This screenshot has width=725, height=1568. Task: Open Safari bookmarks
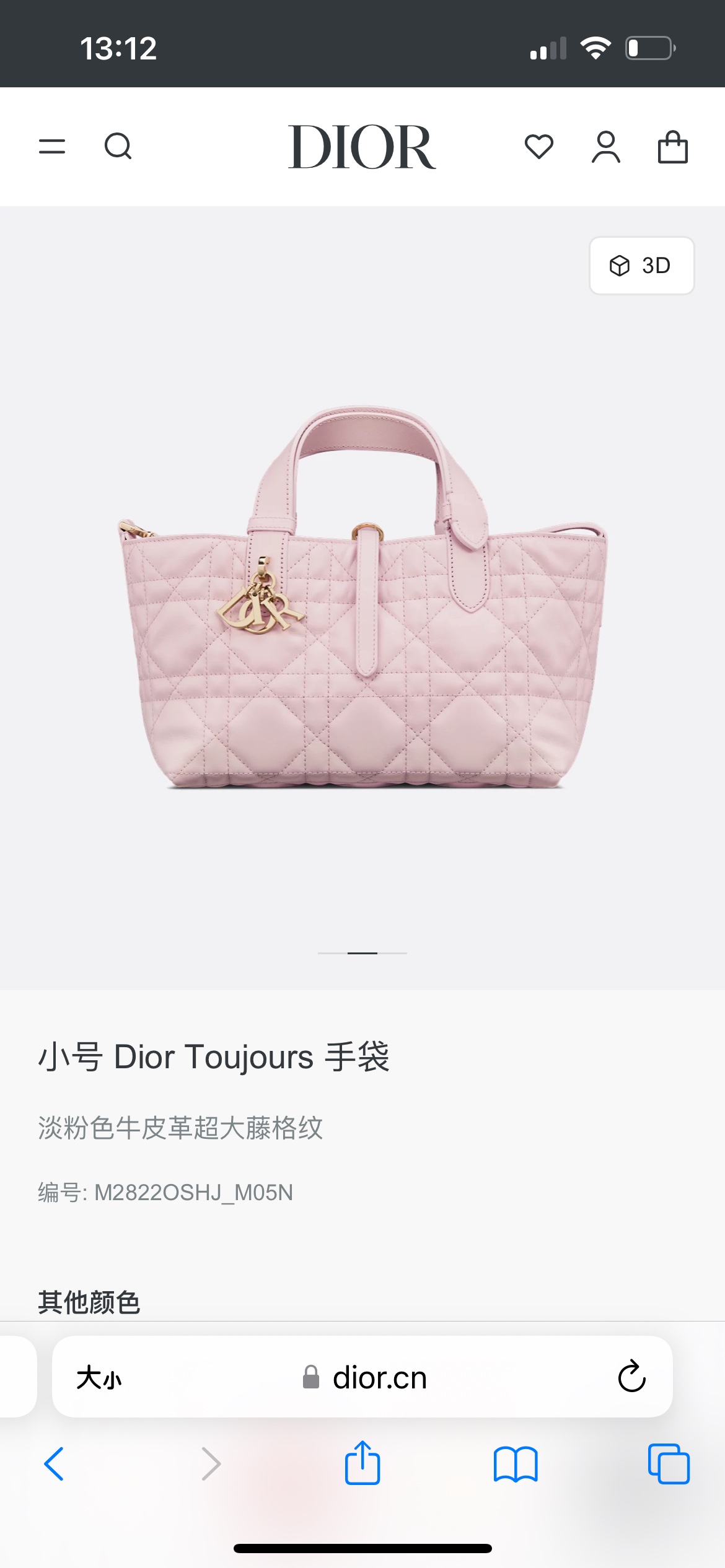(x=516, y=1464)
